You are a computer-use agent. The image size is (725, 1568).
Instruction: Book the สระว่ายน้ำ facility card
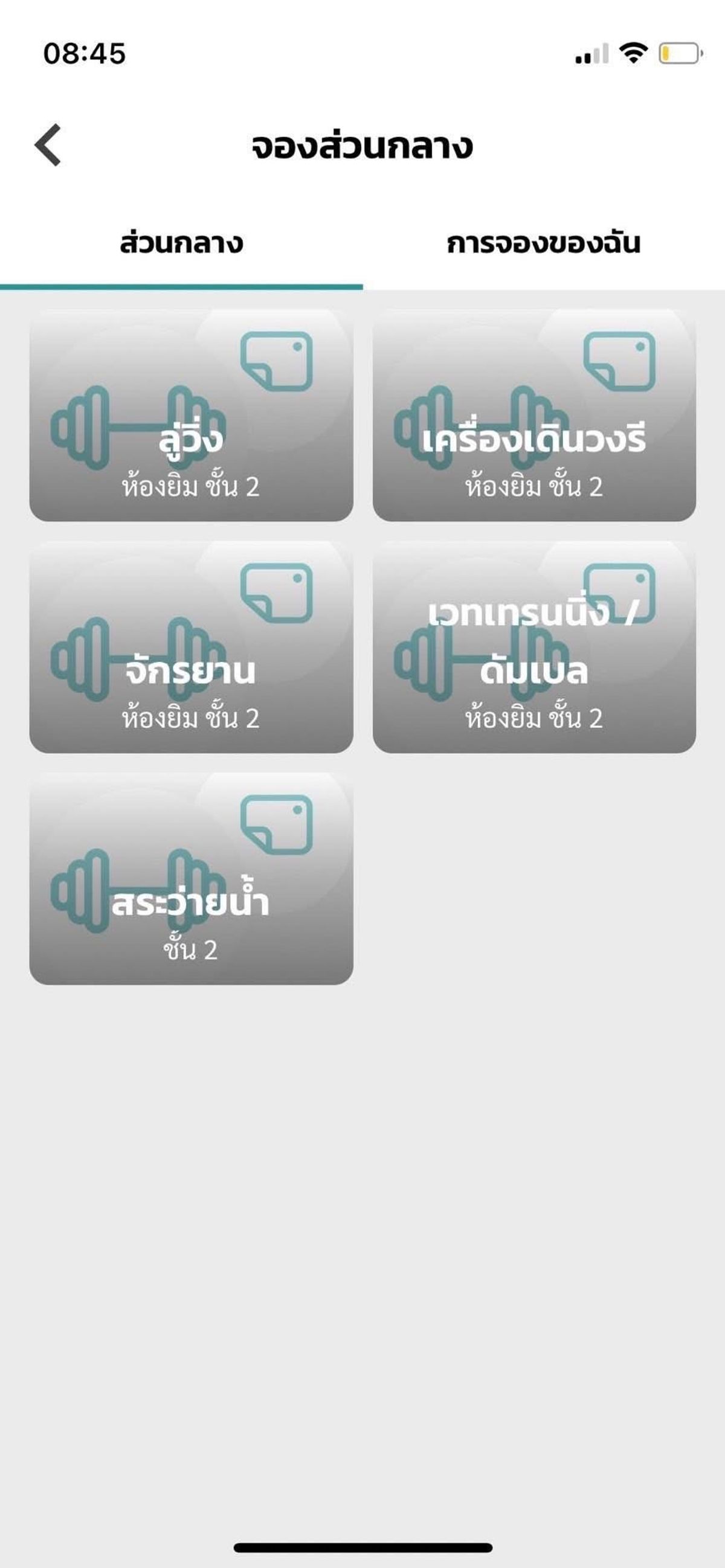point(191,879)
